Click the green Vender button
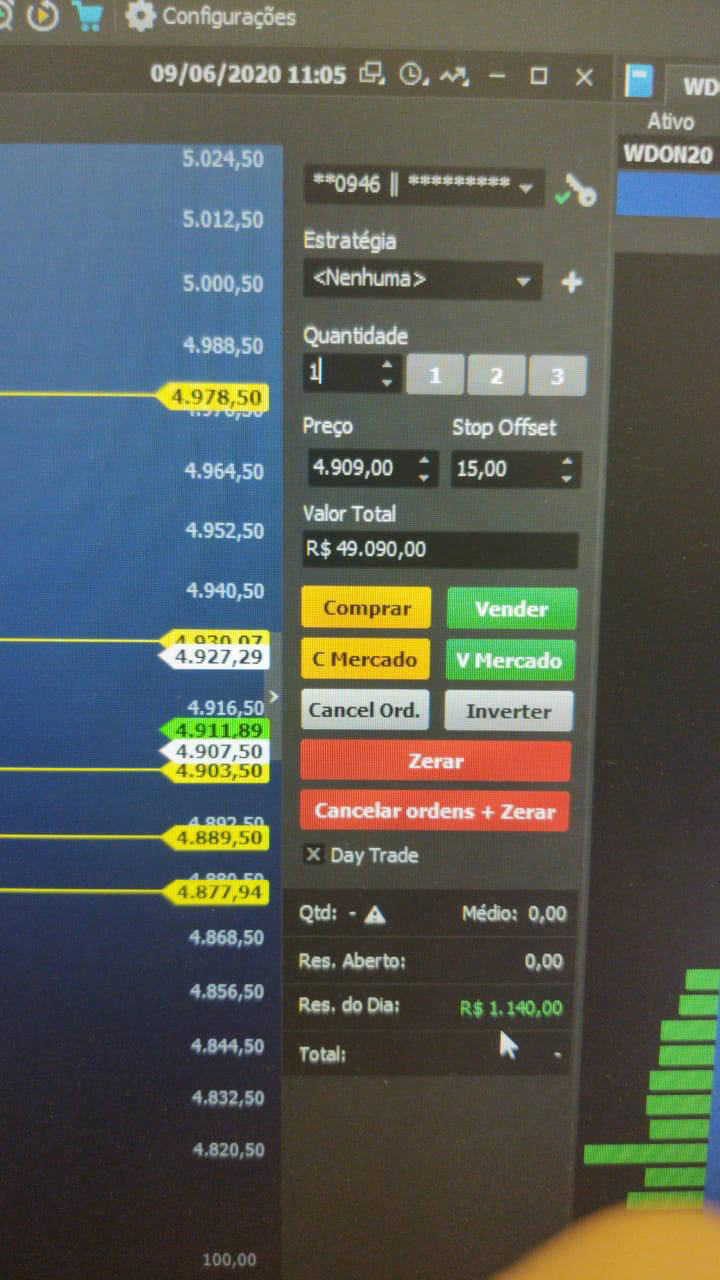Viewport: 720px width, 1280px height. (x=511, y=609)
